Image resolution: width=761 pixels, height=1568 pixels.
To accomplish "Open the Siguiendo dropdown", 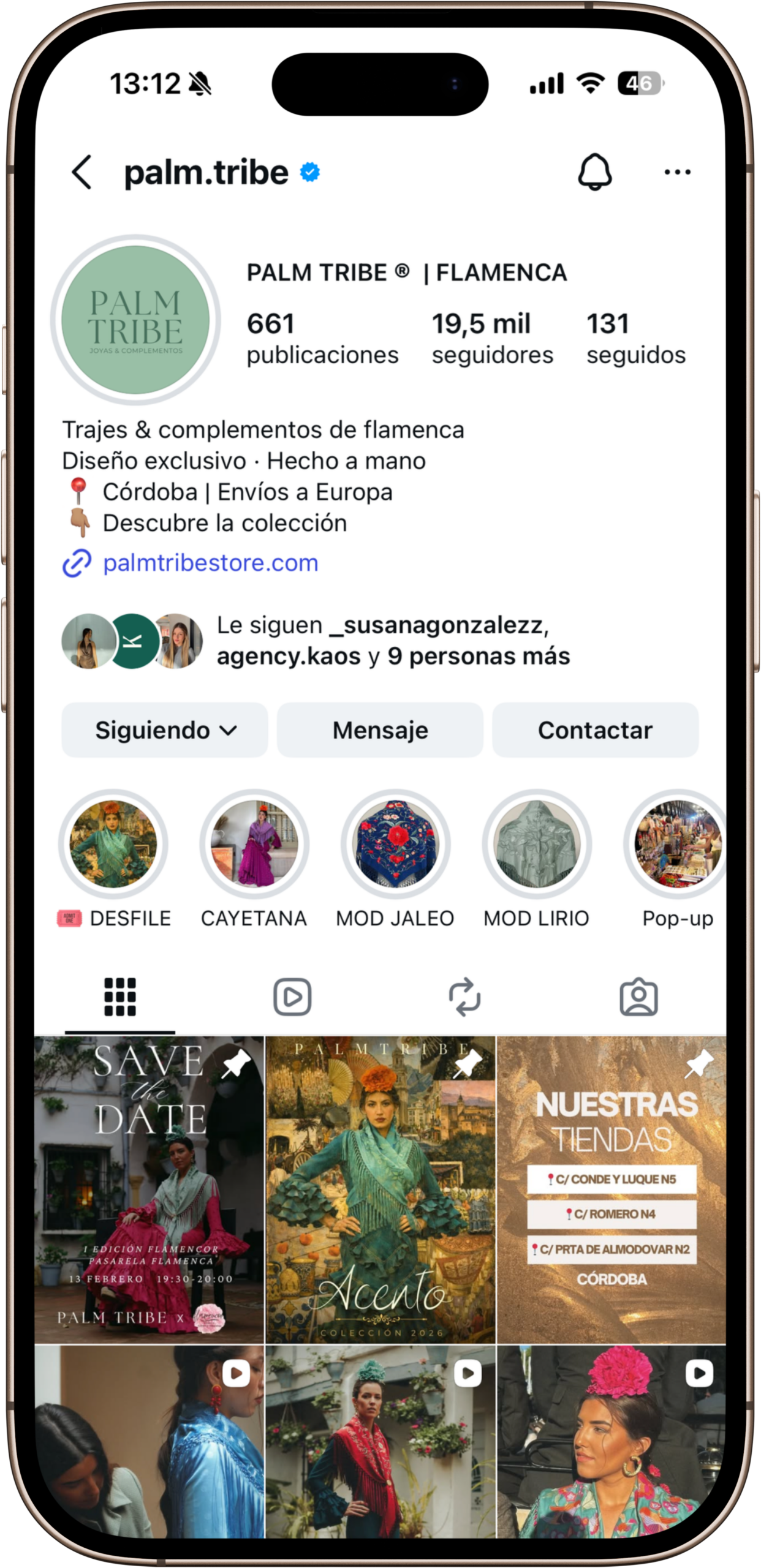I will 165,730.
